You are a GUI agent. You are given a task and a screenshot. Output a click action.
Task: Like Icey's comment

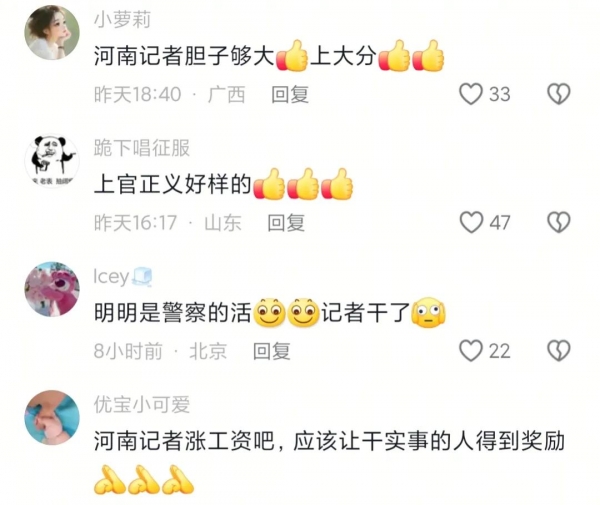(471, 350)
